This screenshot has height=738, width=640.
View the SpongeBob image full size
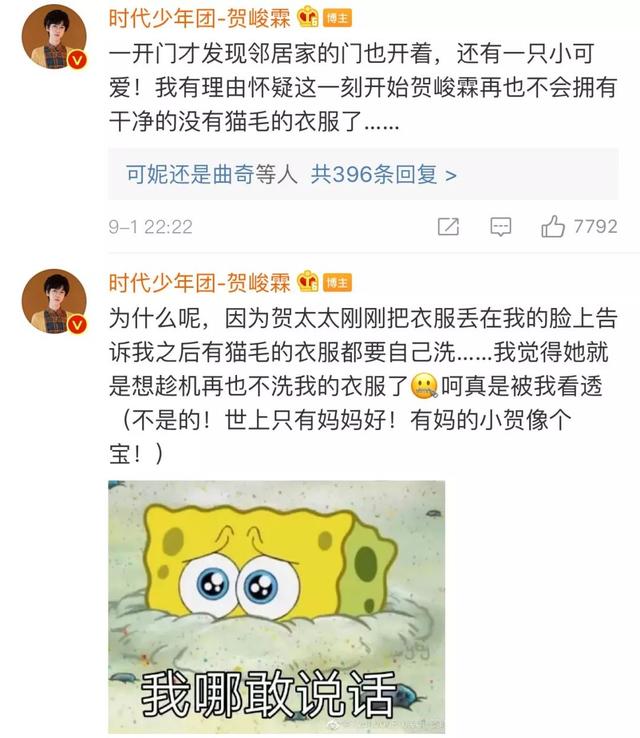click(x=277, y=605)
